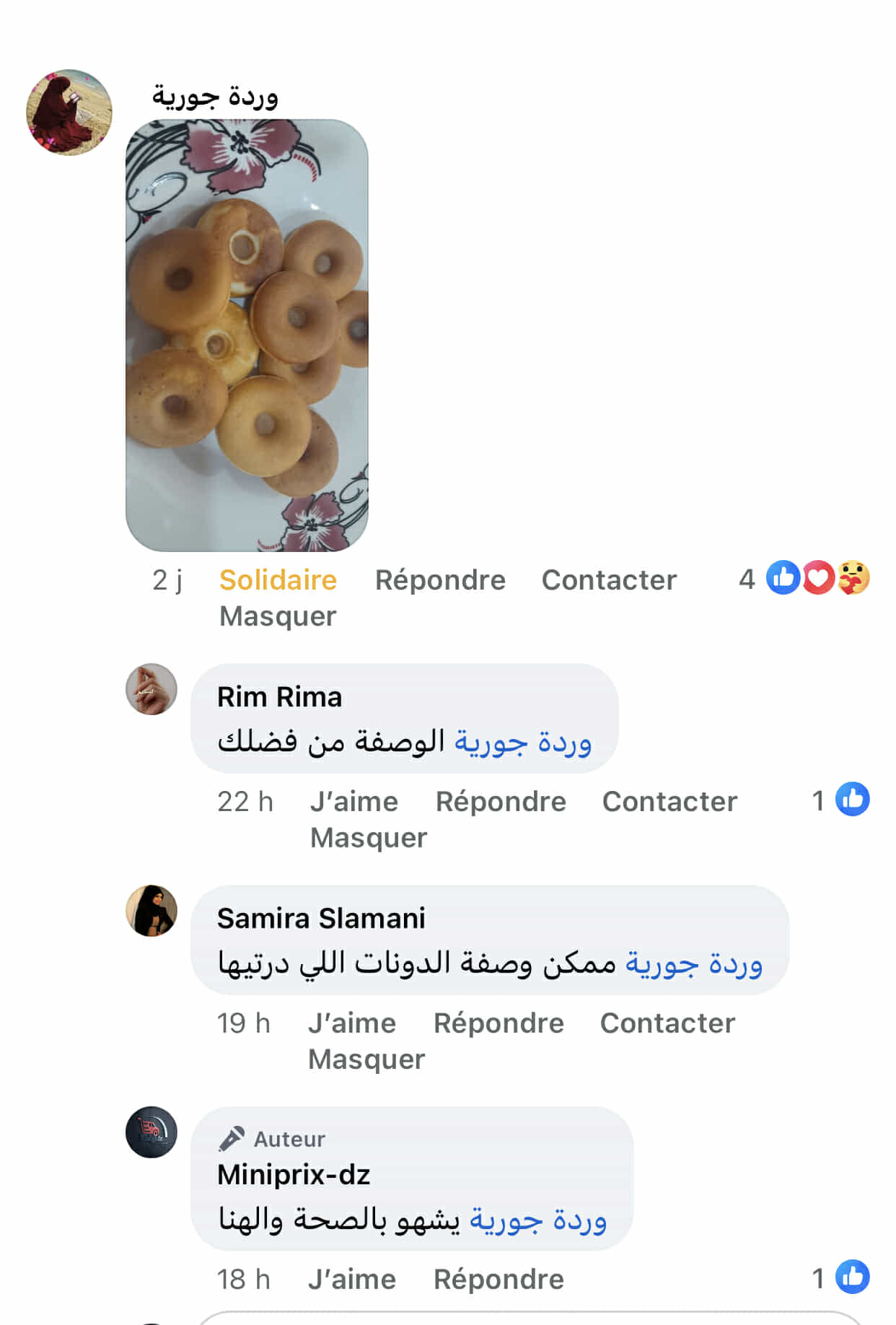
Task: Like Miniprix-dz's author reply
Action: click(x=352, y=1280)
